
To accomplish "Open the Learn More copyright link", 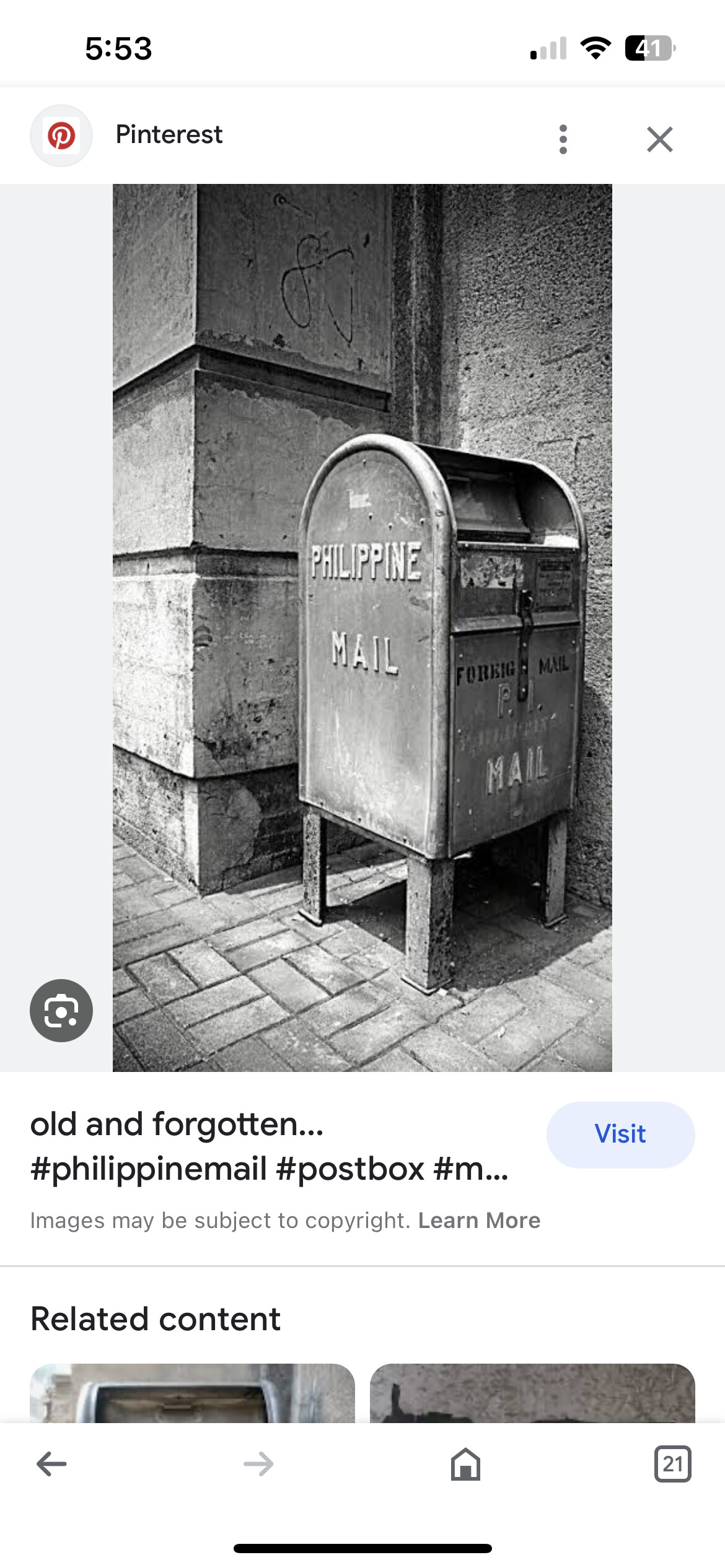I will click(479, 1221).
